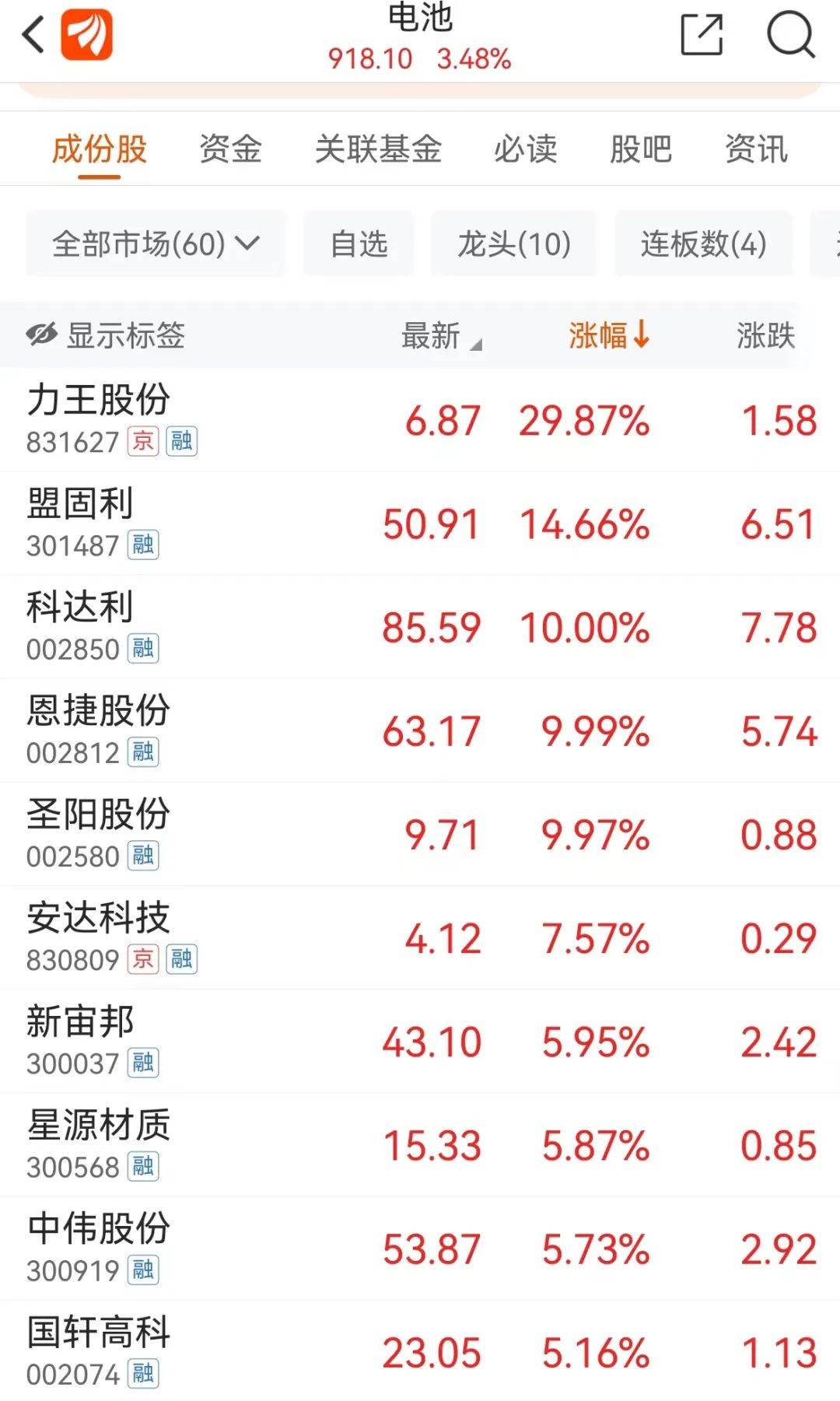
Task: Toggle 显示标签 visibility
Action: (106, 336)
